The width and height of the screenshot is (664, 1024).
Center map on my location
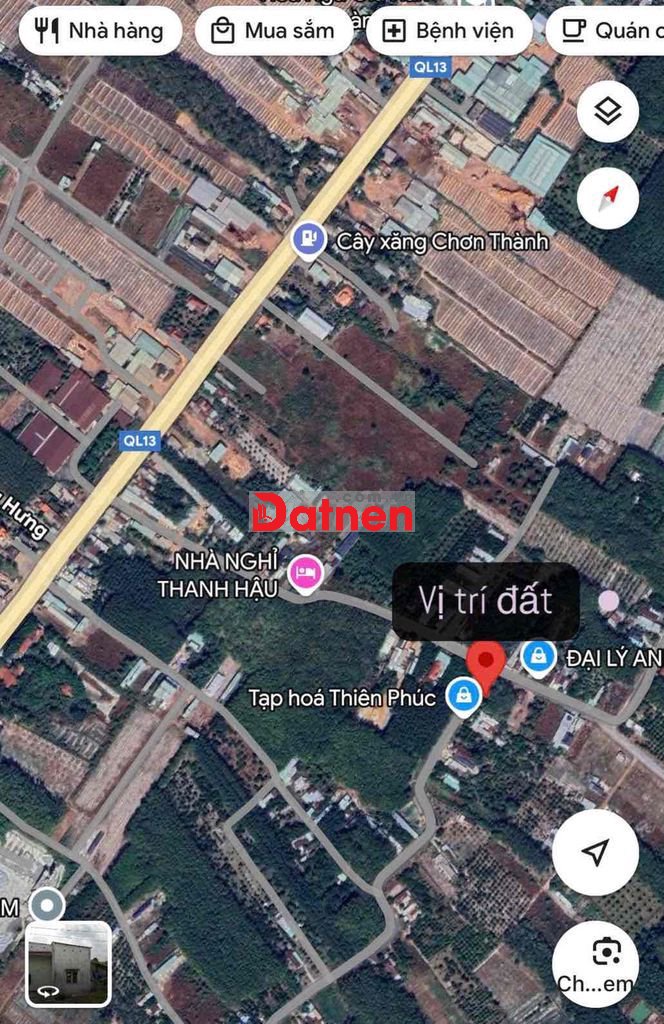point(595,852)
